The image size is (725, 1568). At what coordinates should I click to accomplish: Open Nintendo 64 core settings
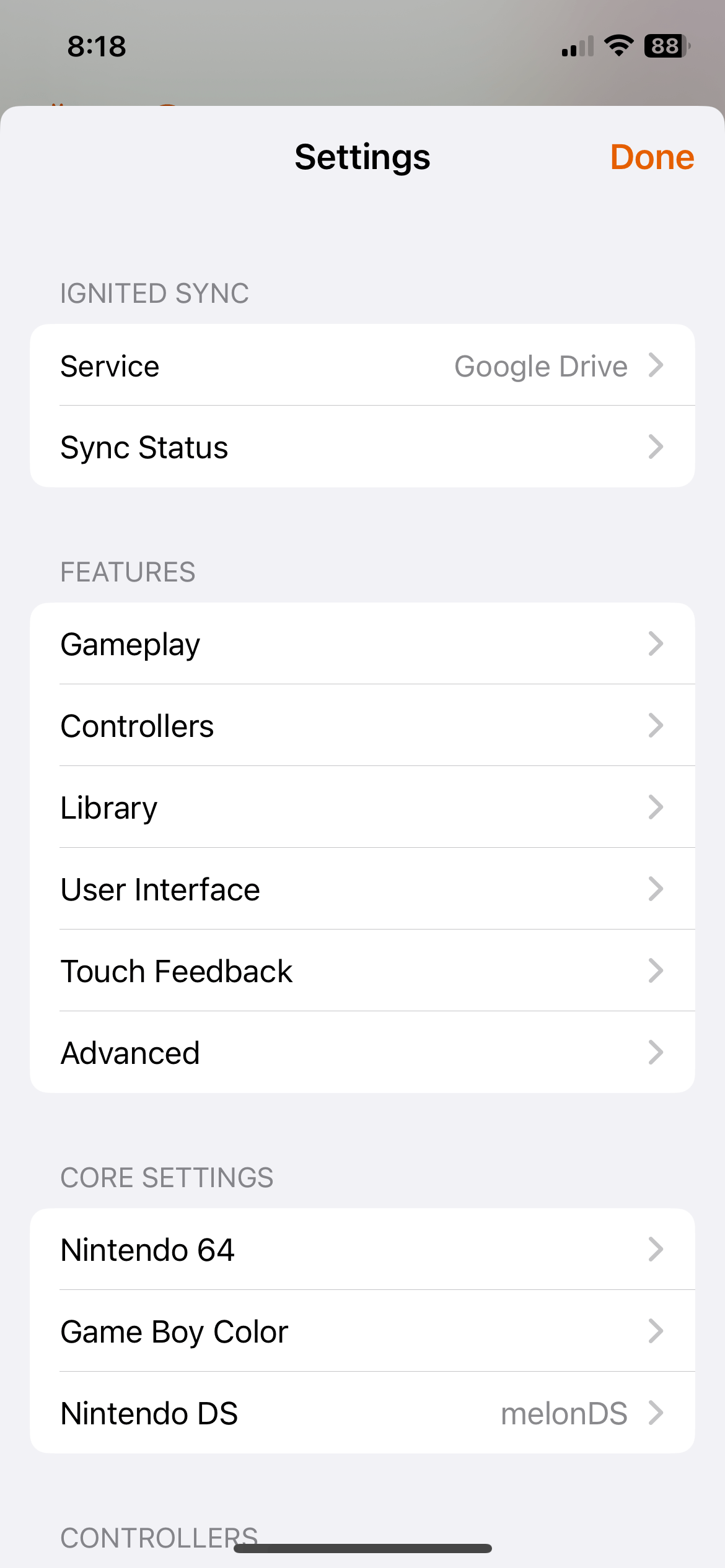point(362,1250)
